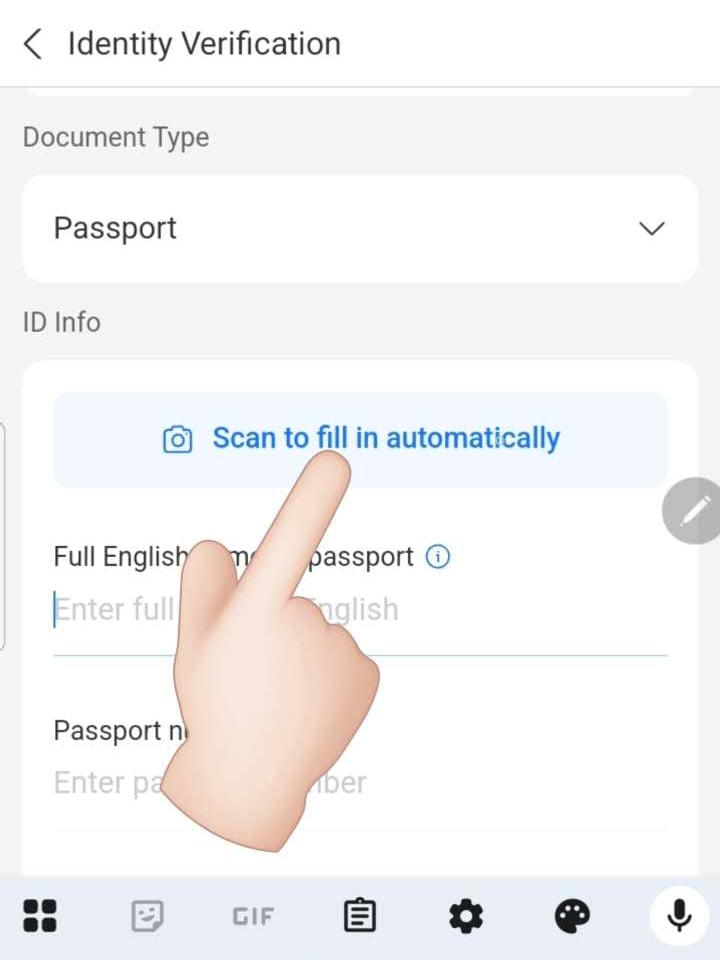Screen dimensions: 720x960
Task: Start voice input with the microphone
Action: click(x=679, y=915)
